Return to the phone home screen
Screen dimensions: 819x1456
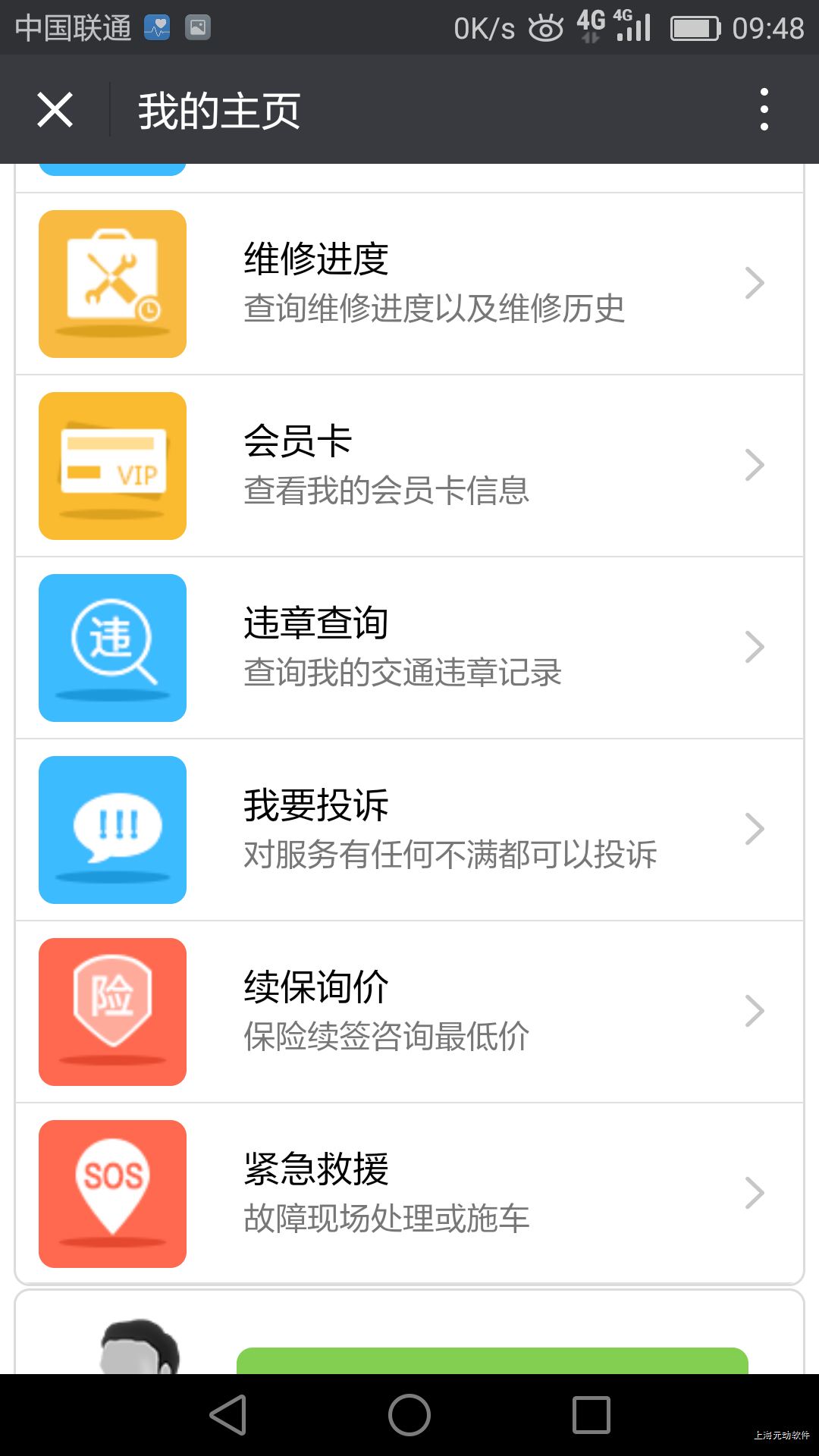(409, 1415)
